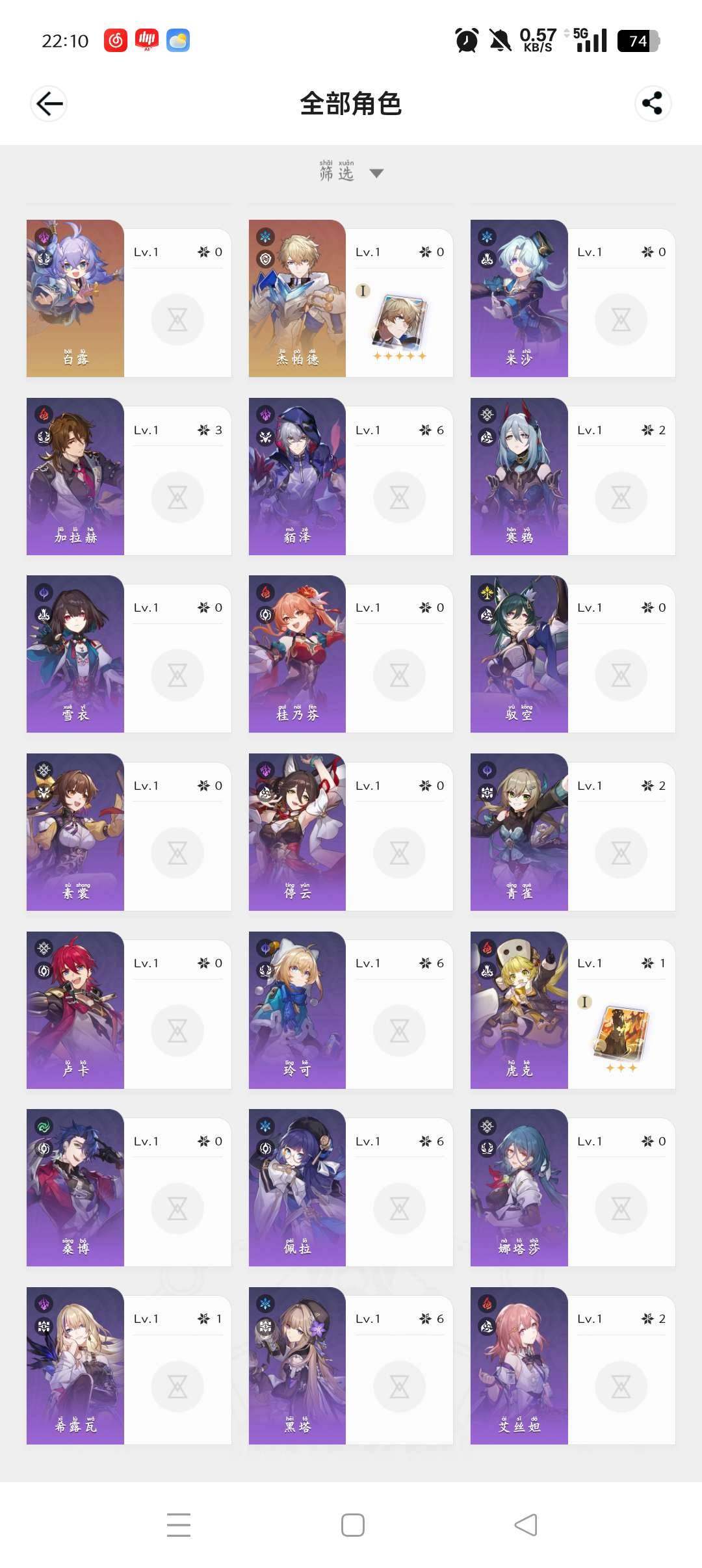Share the all-characters page
The width and height of the screenshot is (702, 1568).
click(653, 103)
